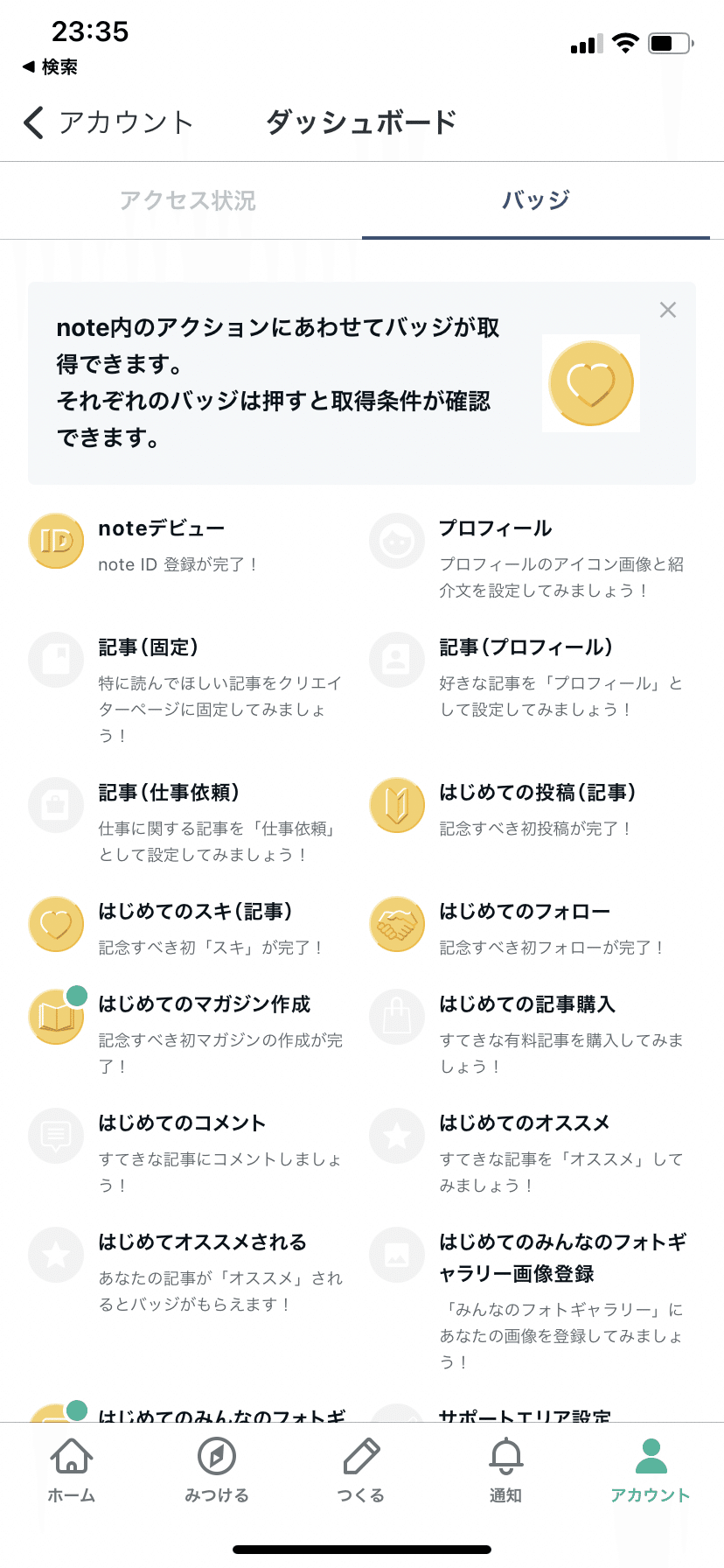Select the バッジ tab
This screenshot has height=1568, width=724.
point(535,200)
